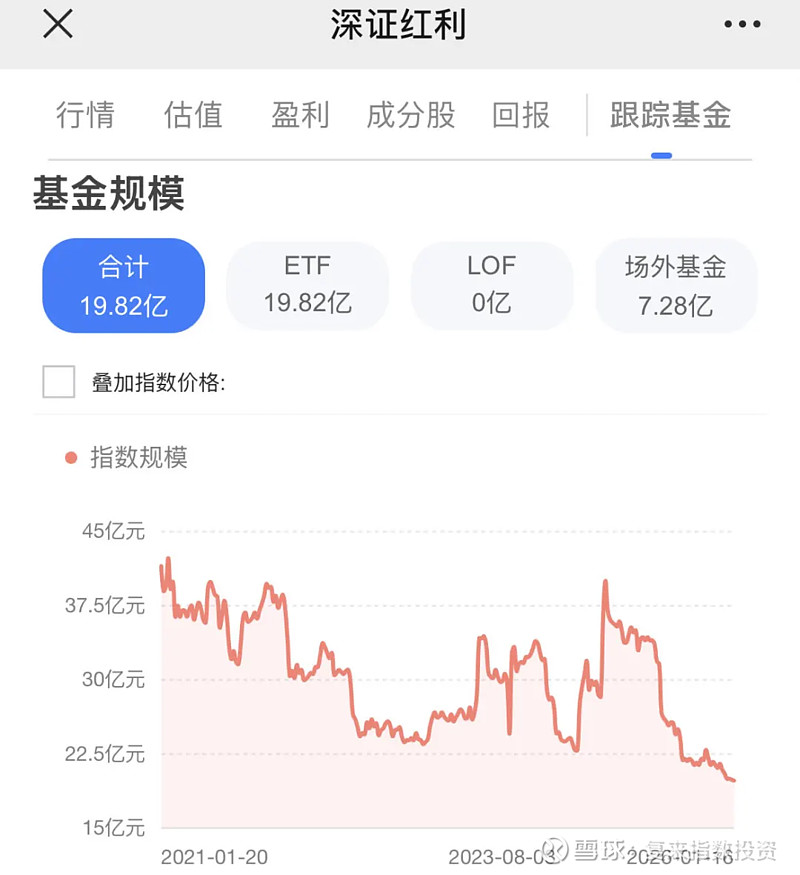Switch to the 行情 tab
This screenshot has width=800, height=875.
tap(86, 116)
